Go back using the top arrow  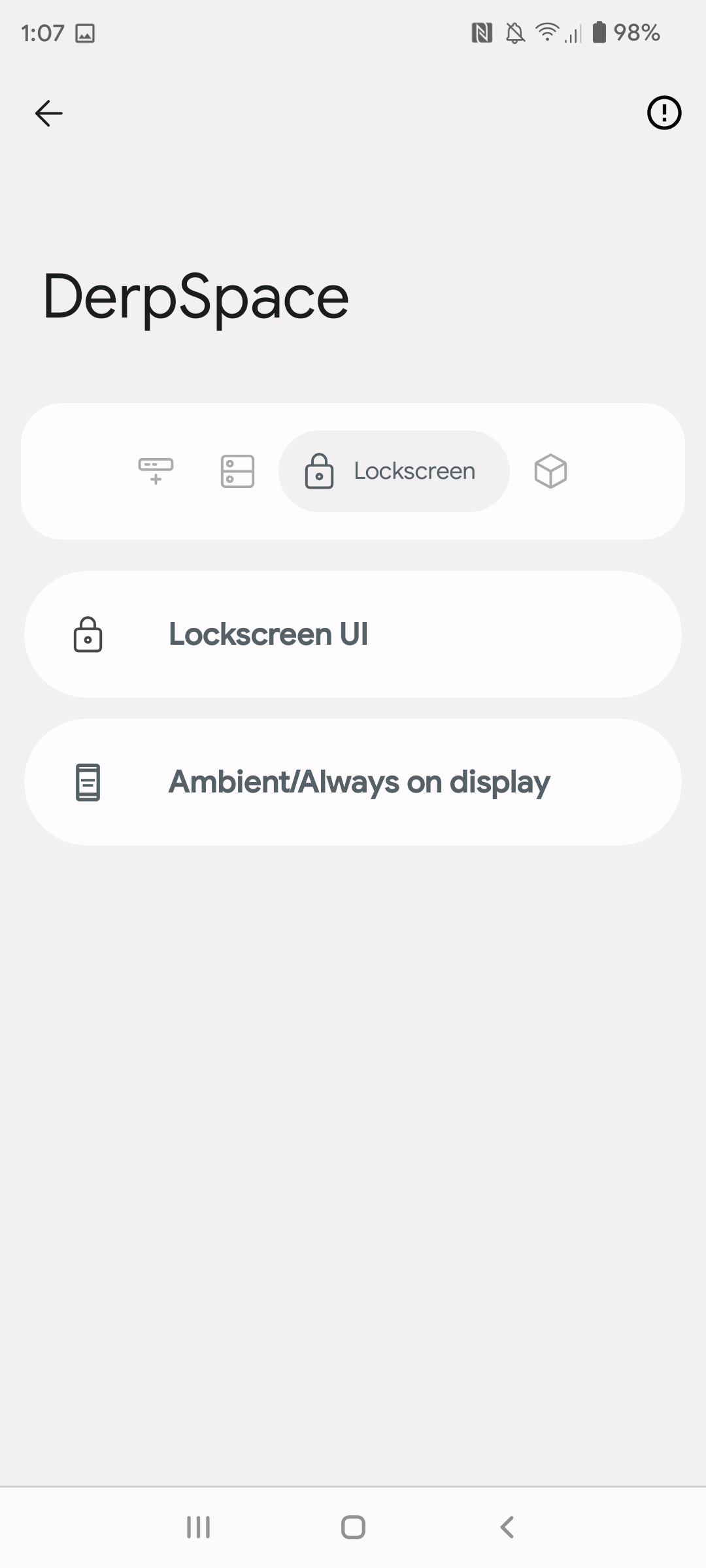[49, 113]
